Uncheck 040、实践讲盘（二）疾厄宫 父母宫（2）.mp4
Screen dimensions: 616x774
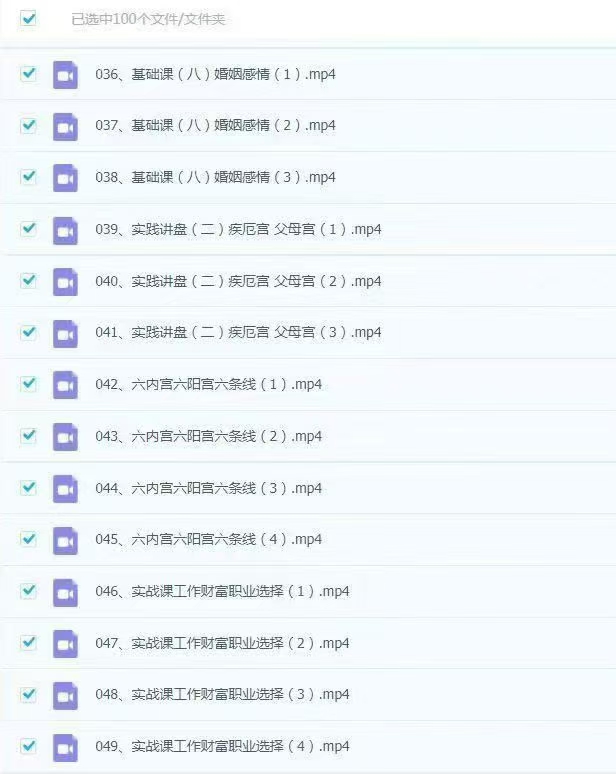tap(28, 280)
